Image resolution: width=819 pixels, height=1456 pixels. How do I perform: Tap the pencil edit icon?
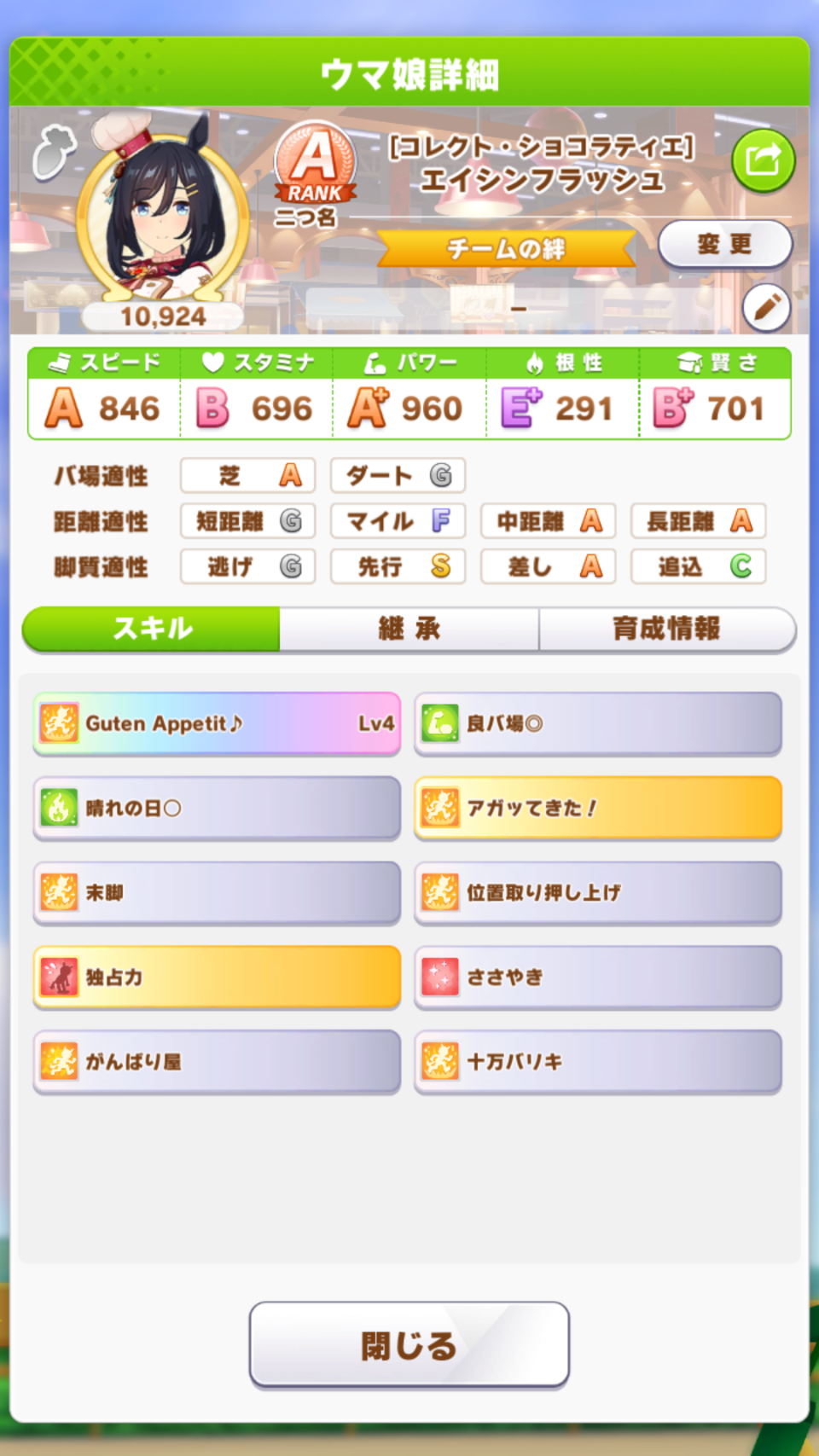[766, 307]
